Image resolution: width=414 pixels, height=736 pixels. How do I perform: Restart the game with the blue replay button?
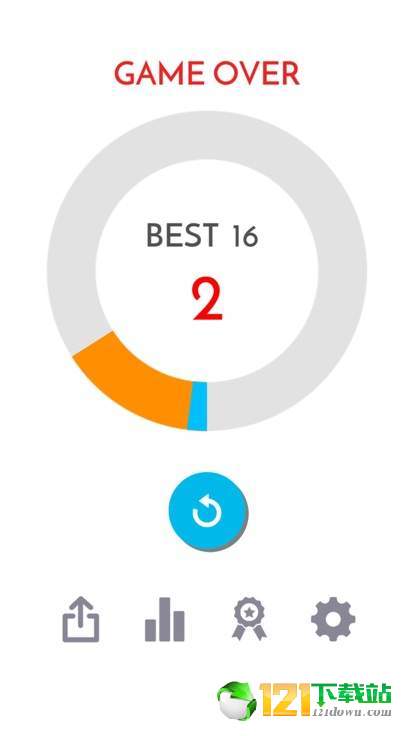(207, 512)
